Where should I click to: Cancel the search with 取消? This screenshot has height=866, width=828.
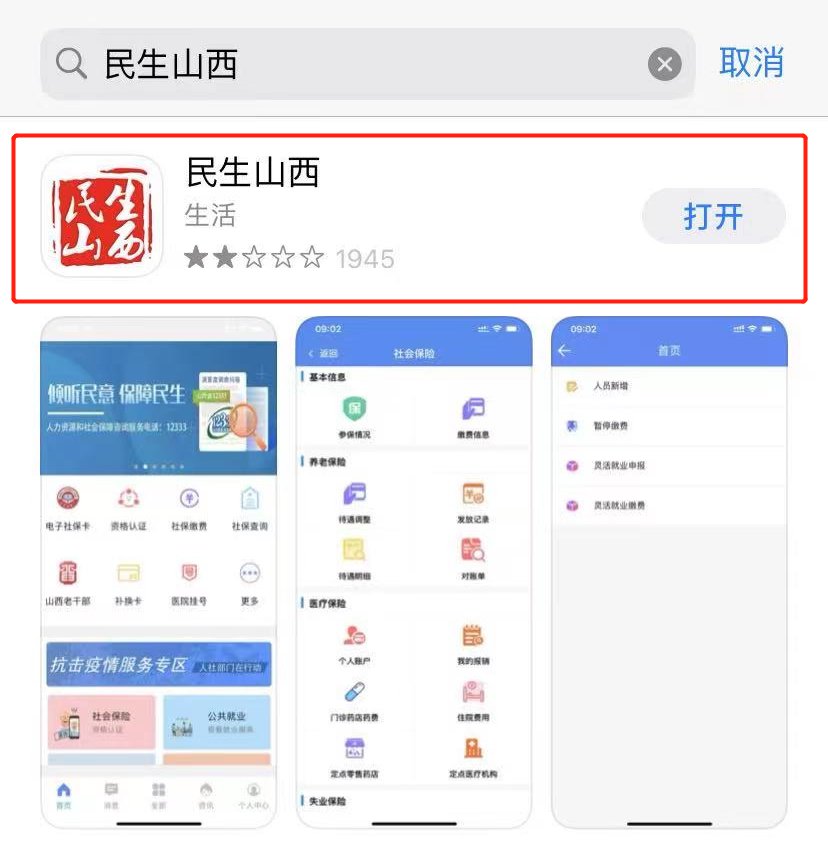click(751, 63)
